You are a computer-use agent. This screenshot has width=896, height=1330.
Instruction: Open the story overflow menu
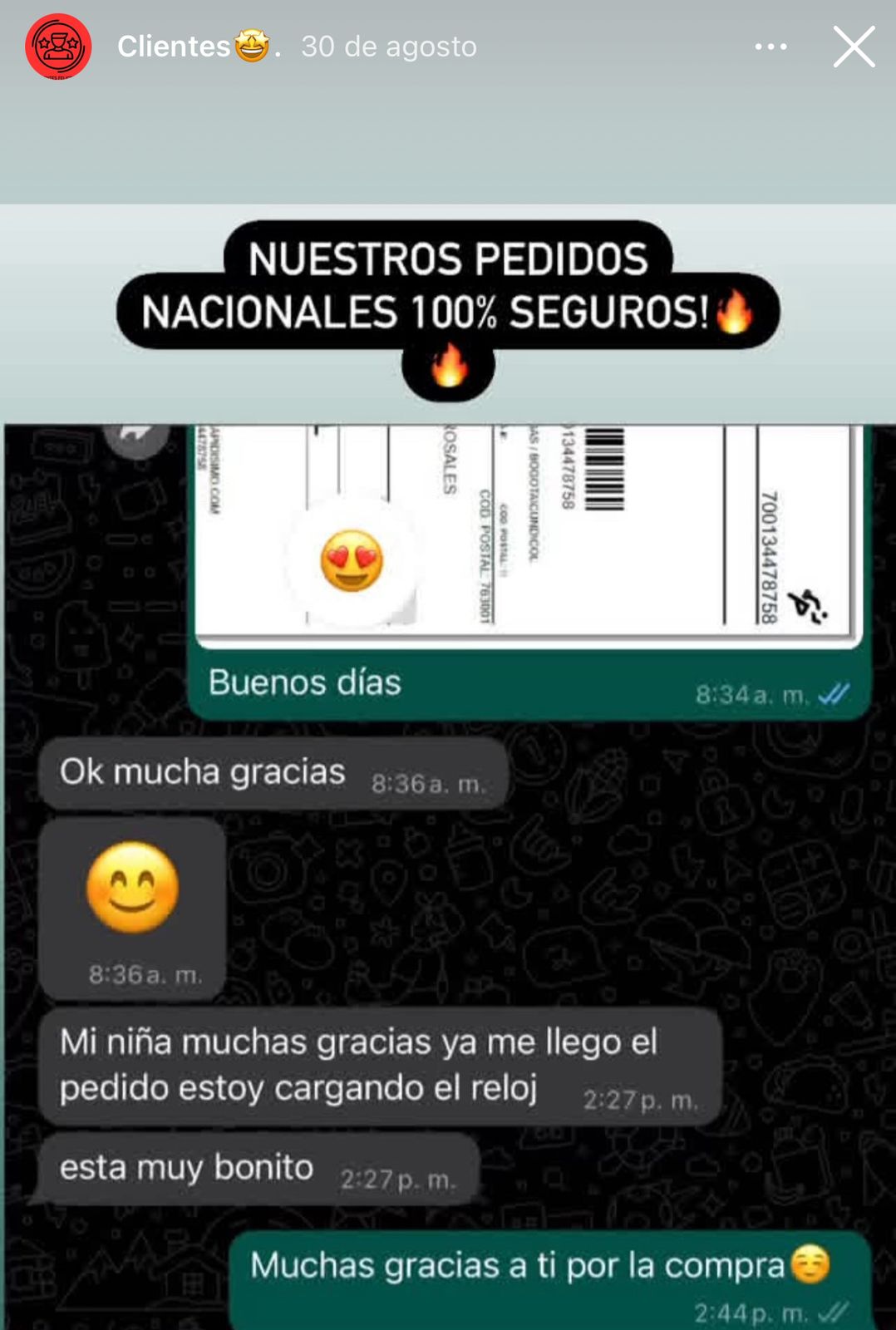tap(770, 47)
